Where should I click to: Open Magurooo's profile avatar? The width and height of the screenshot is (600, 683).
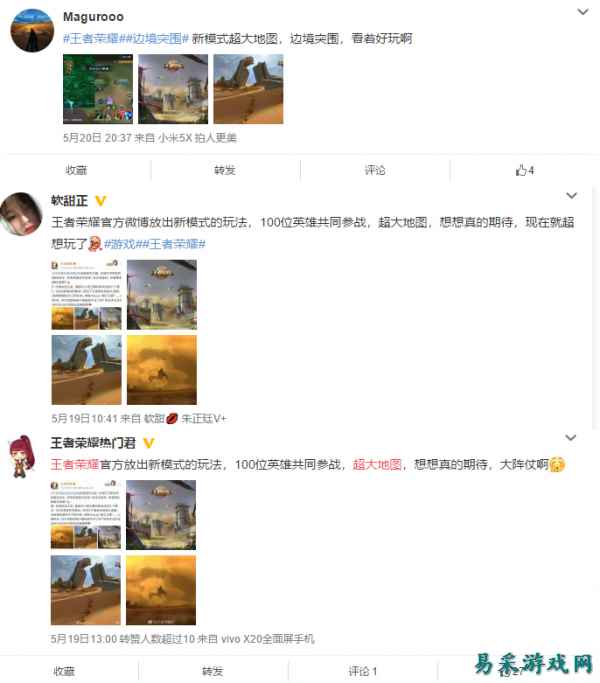pyautogui.click(x=31, y=30)
